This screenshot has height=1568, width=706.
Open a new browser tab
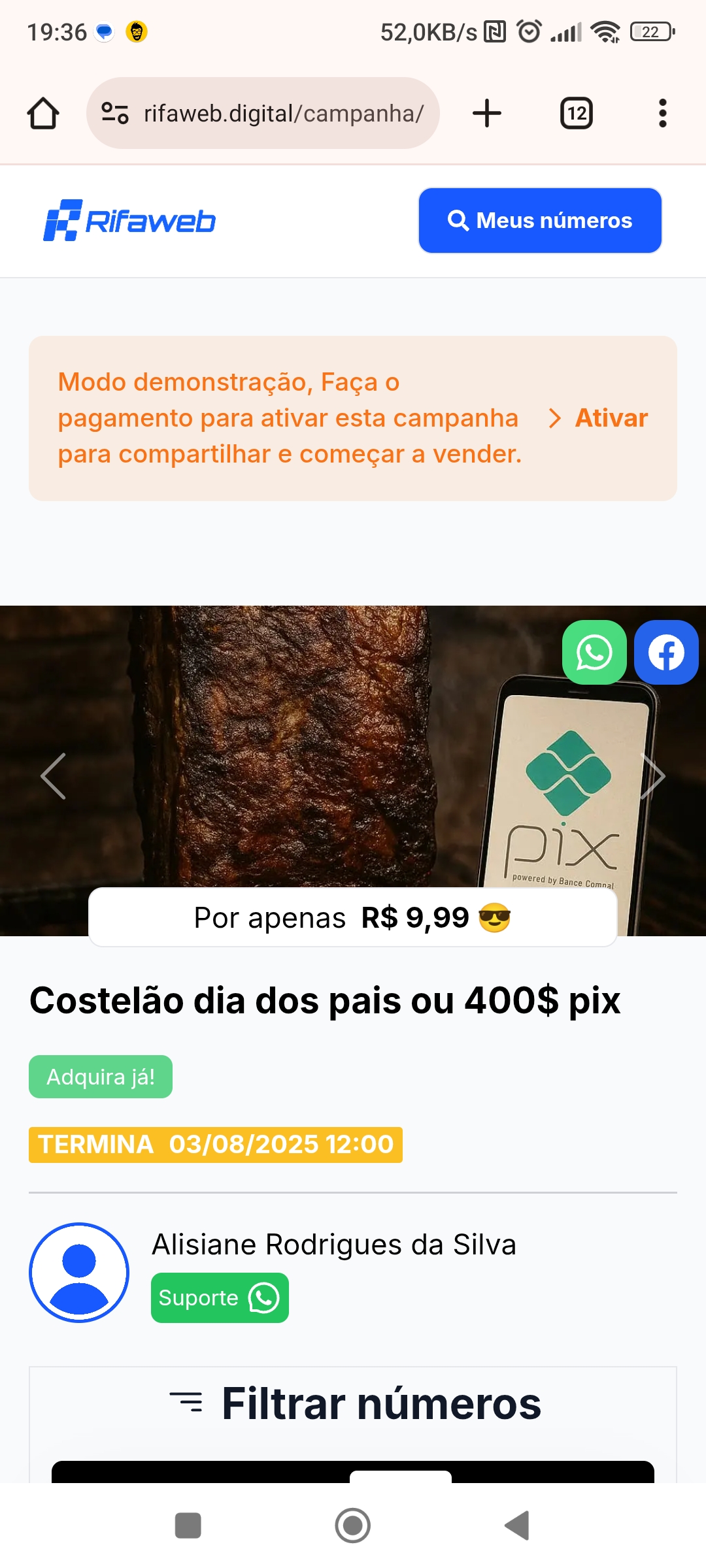(487, 113)
